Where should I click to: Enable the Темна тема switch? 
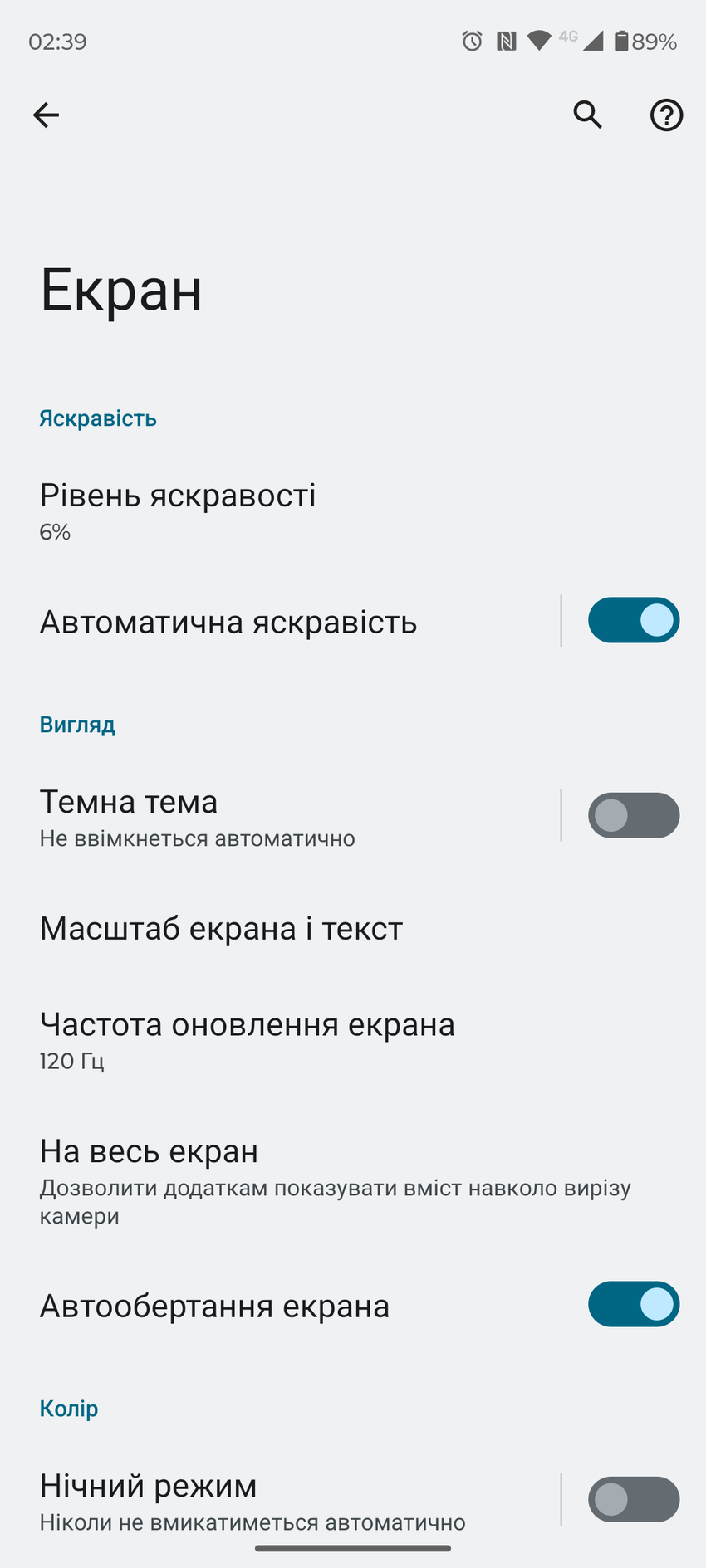(x=633, y=815)
